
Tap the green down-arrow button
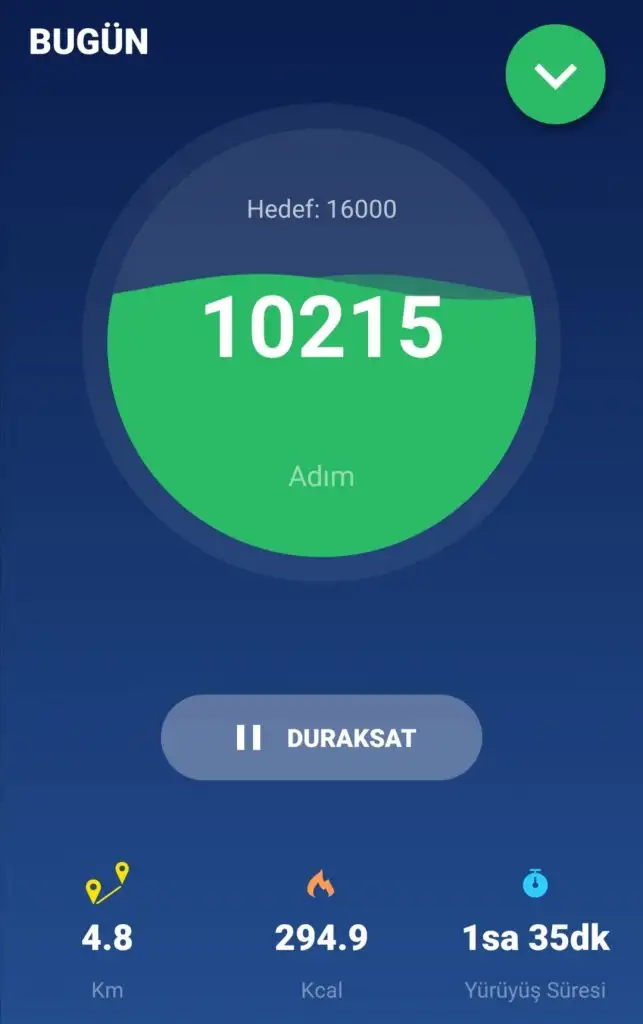[x=555, y=75]
